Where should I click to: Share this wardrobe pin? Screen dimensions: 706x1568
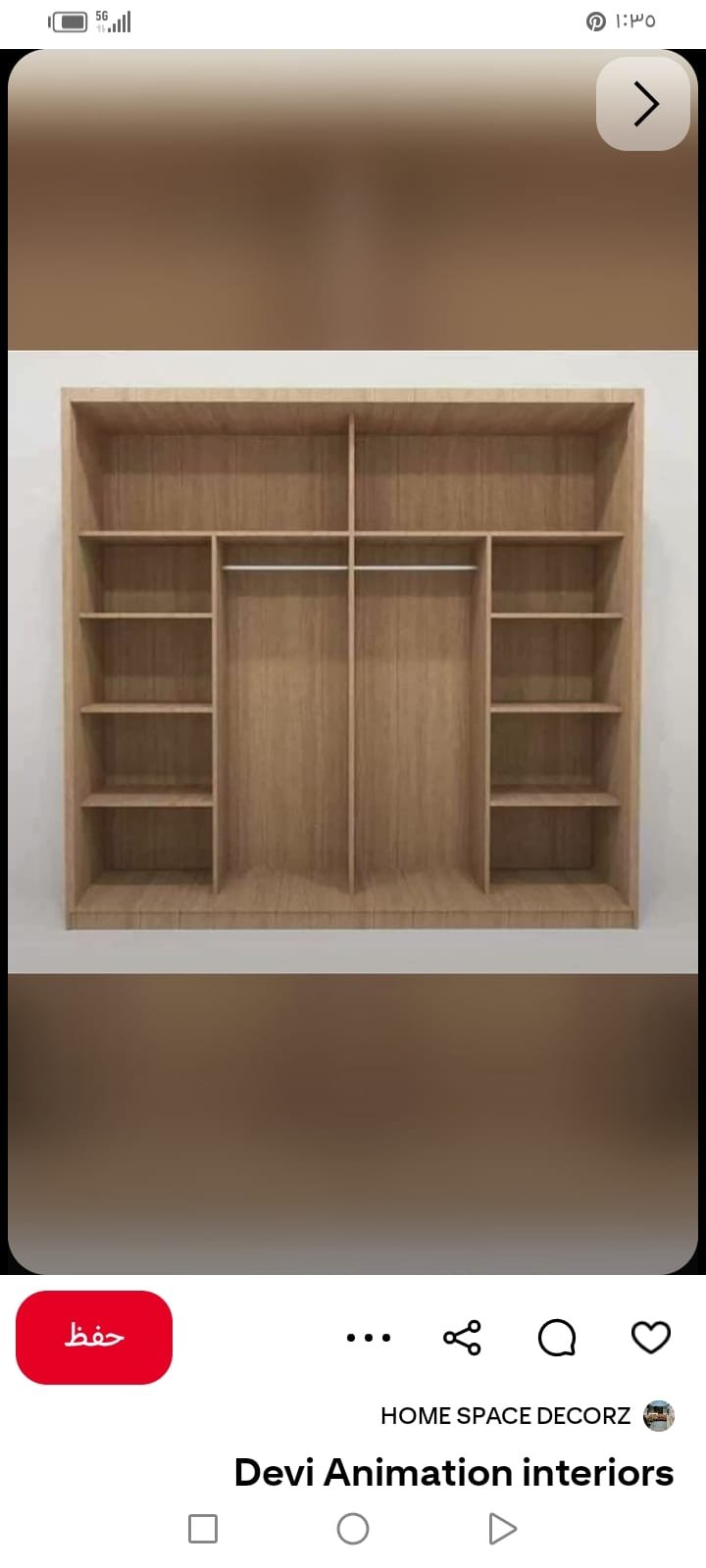point(462,1338)
